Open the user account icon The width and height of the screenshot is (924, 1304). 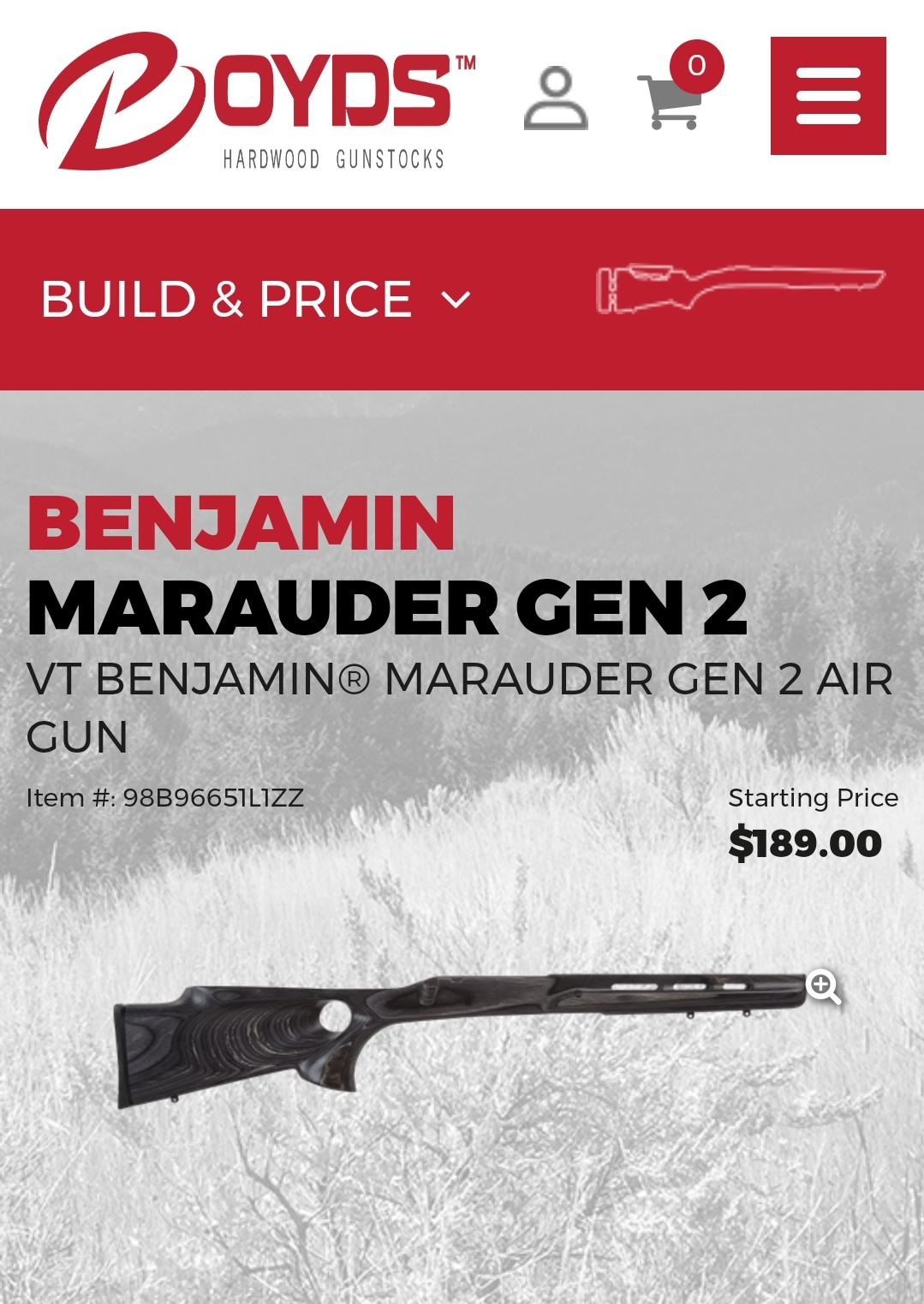556,98
